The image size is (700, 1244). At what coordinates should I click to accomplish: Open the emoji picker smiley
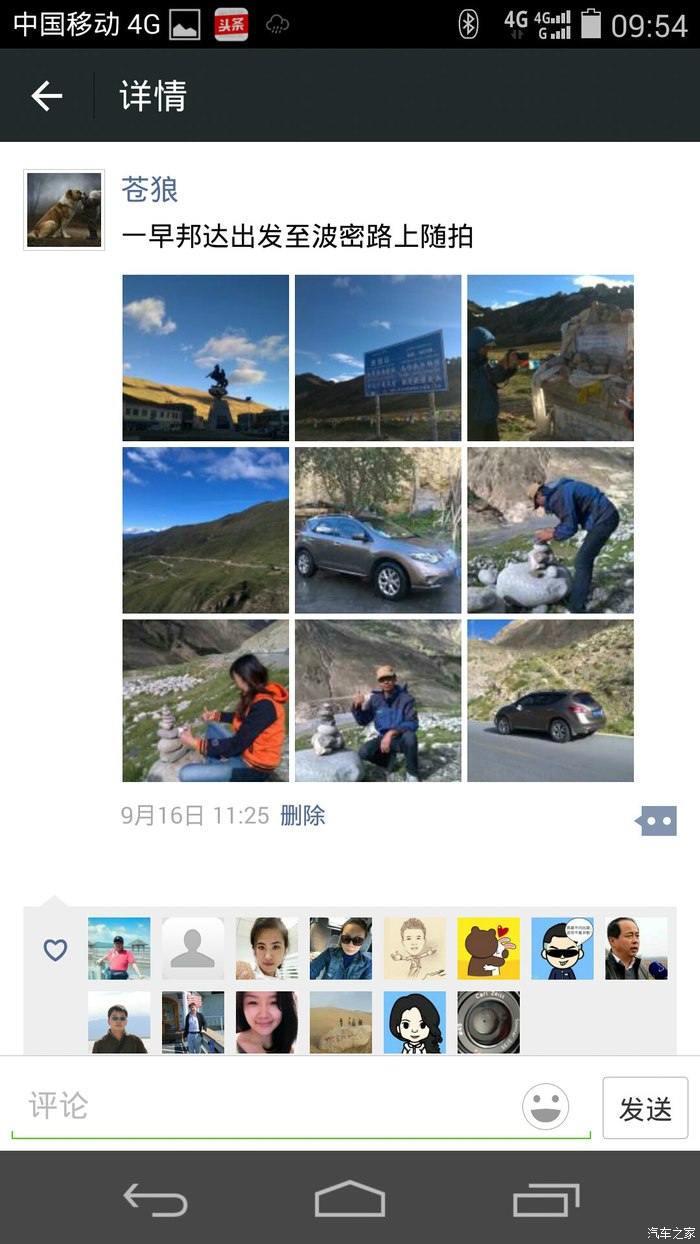click(546, 1107)
